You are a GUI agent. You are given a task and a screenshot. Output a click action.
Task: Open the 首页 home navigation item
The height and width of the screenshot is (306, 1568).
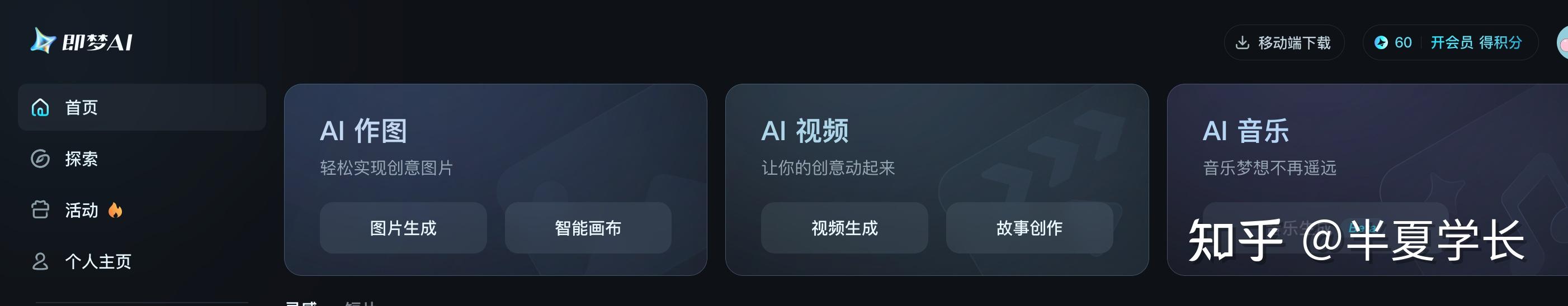coord(141,107)
